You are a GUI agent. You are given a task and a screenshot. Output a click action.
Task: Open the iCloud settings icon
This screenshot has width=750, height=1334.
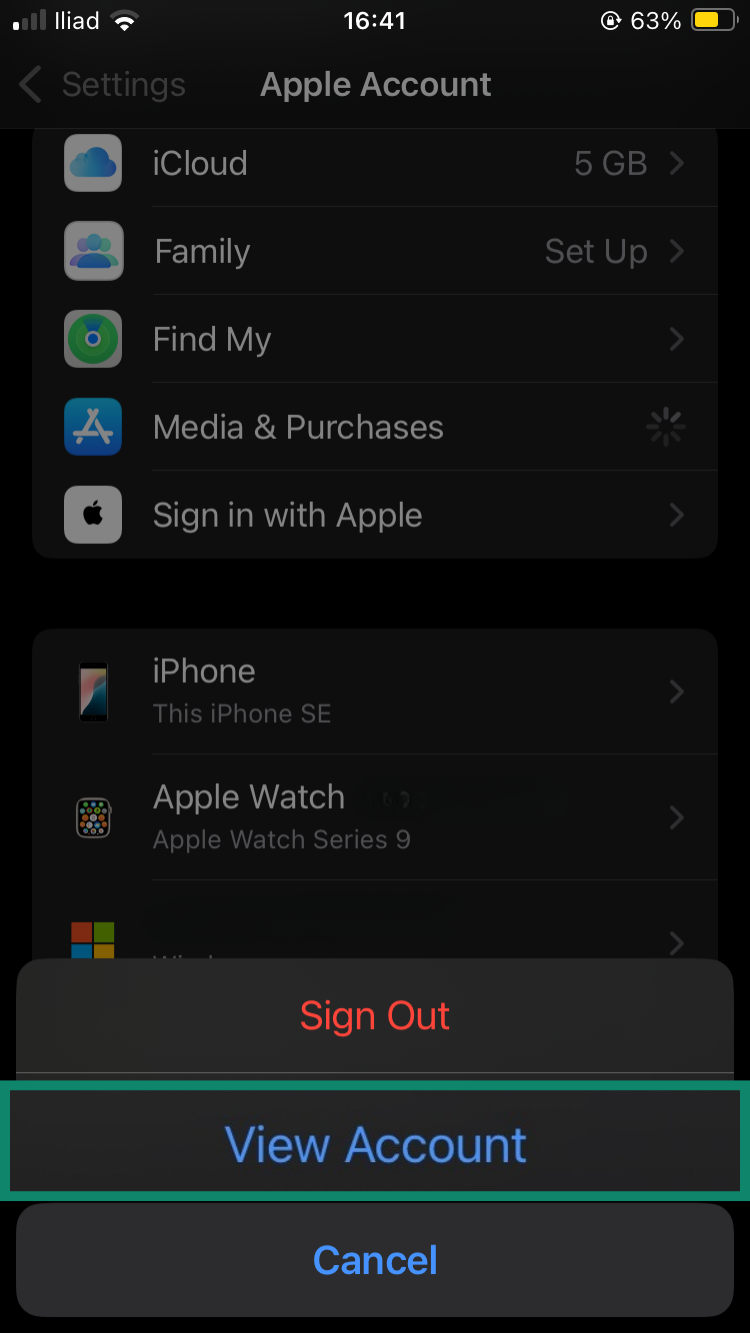click(93, 163)
